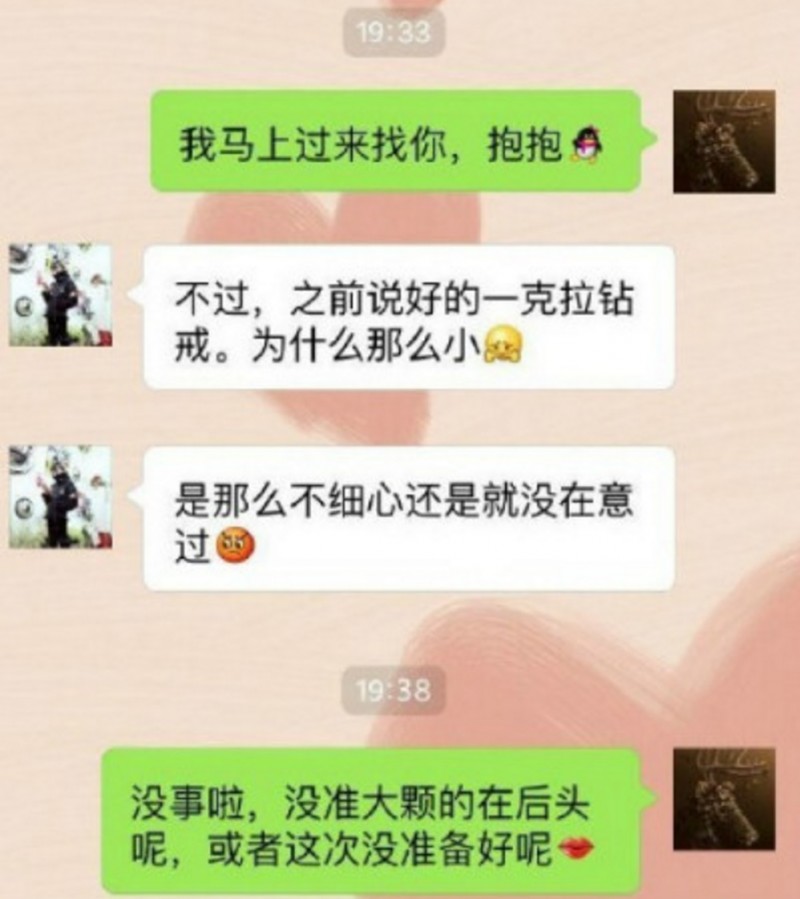800x899 pixels.
Task: Open avatar beside "没事啦" message
Action: tap(723, 799)
